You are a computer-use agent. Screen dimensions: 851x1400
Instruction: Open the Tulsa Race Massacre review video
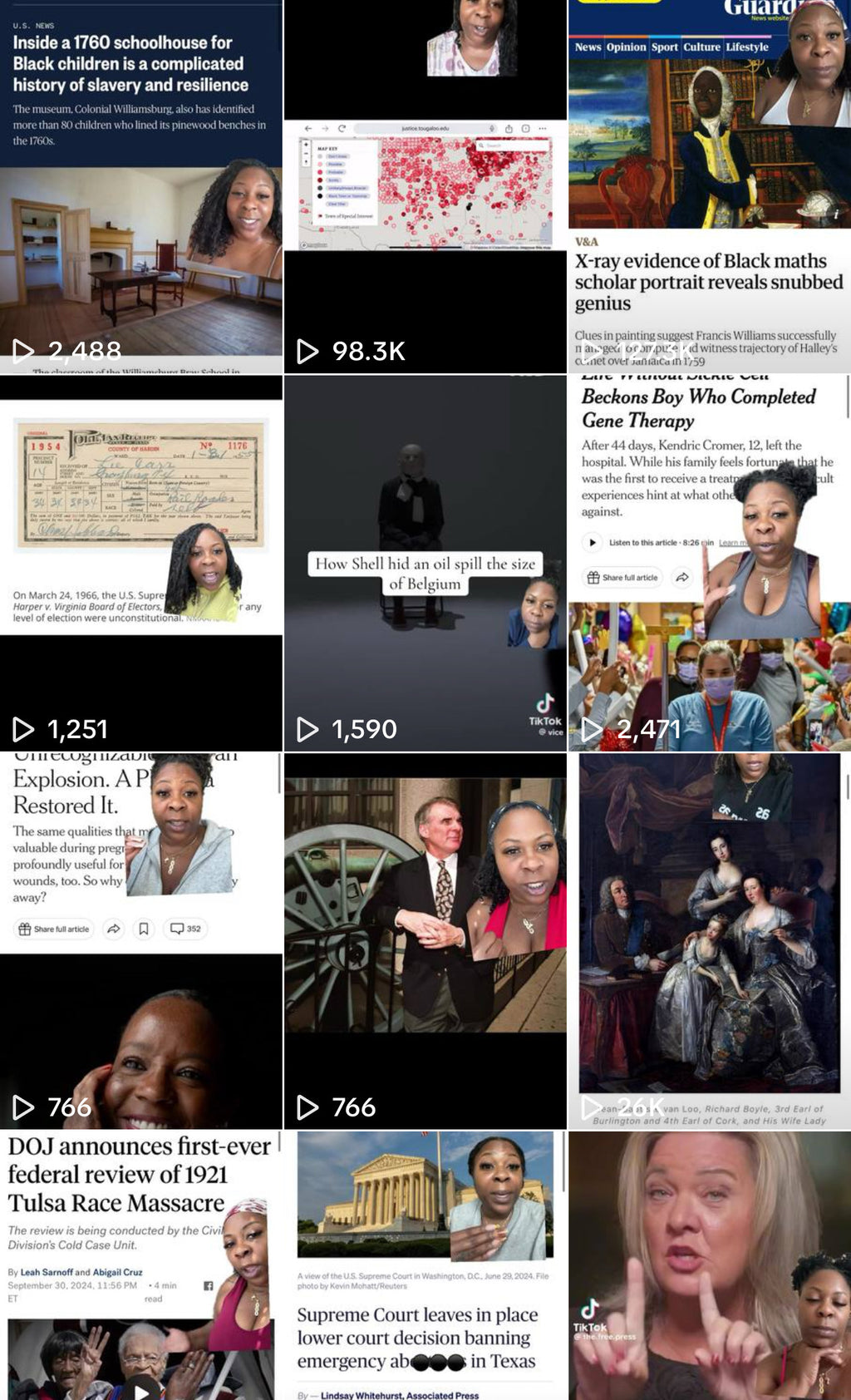coord(140,1265)
